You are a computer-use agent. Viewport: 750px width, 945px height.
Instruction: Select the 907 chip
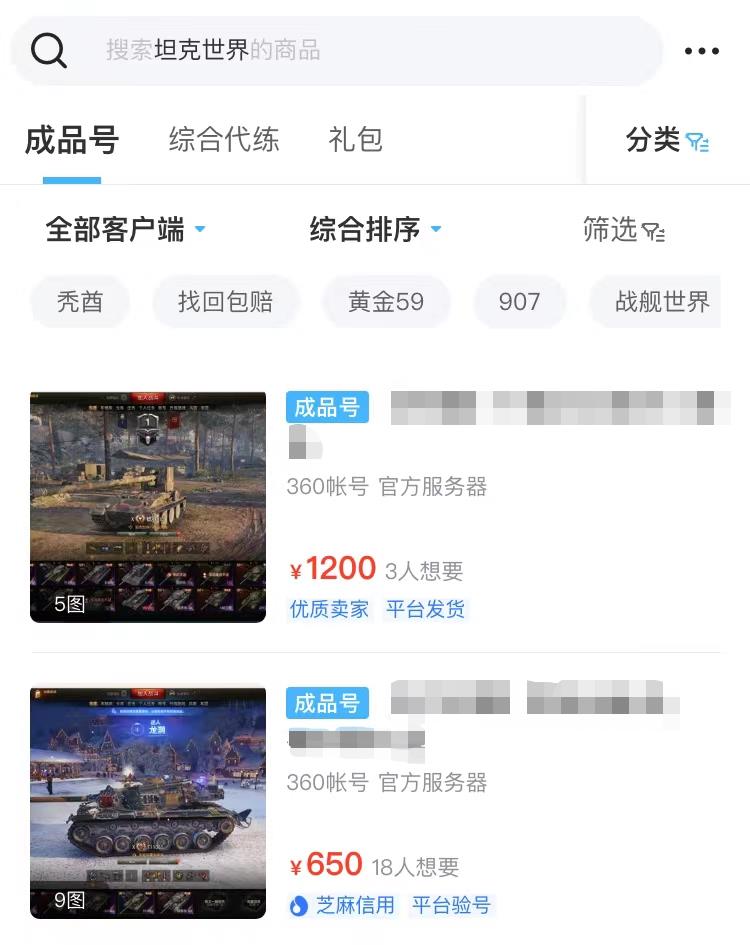pyautogui.click(x=519, y=301)
